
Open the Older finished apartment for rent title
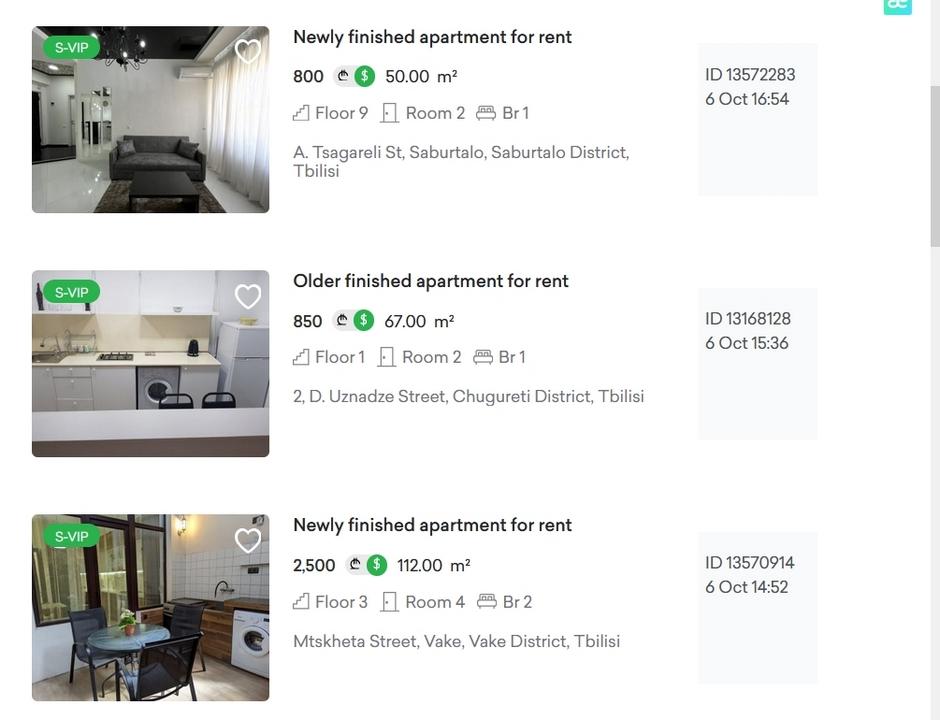coord(430,281)
